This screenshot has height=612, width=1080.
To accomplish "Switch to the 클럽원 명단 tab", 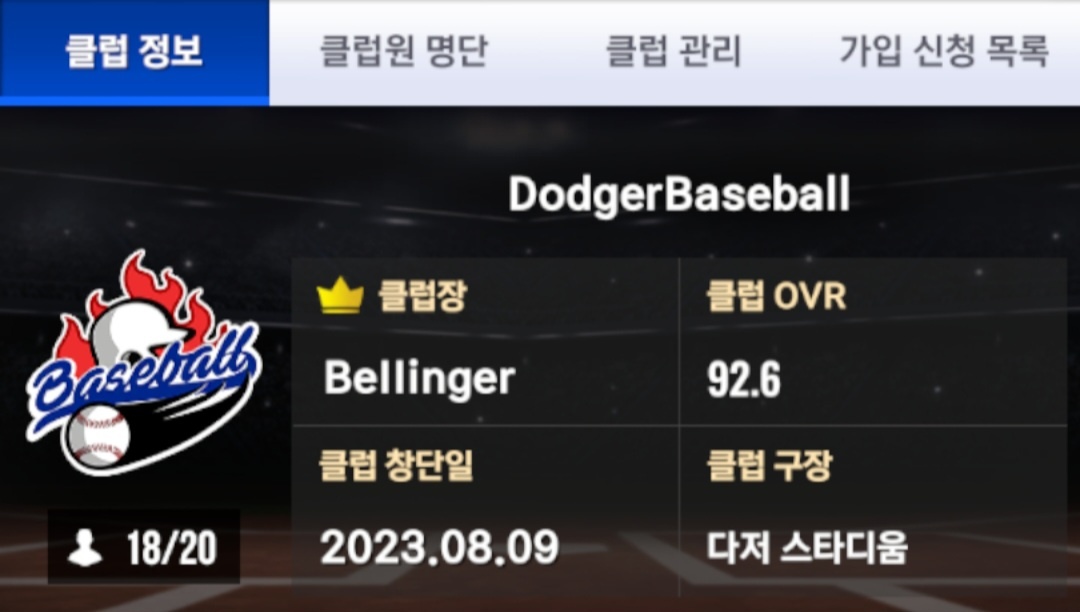I will tap(403, 52).
